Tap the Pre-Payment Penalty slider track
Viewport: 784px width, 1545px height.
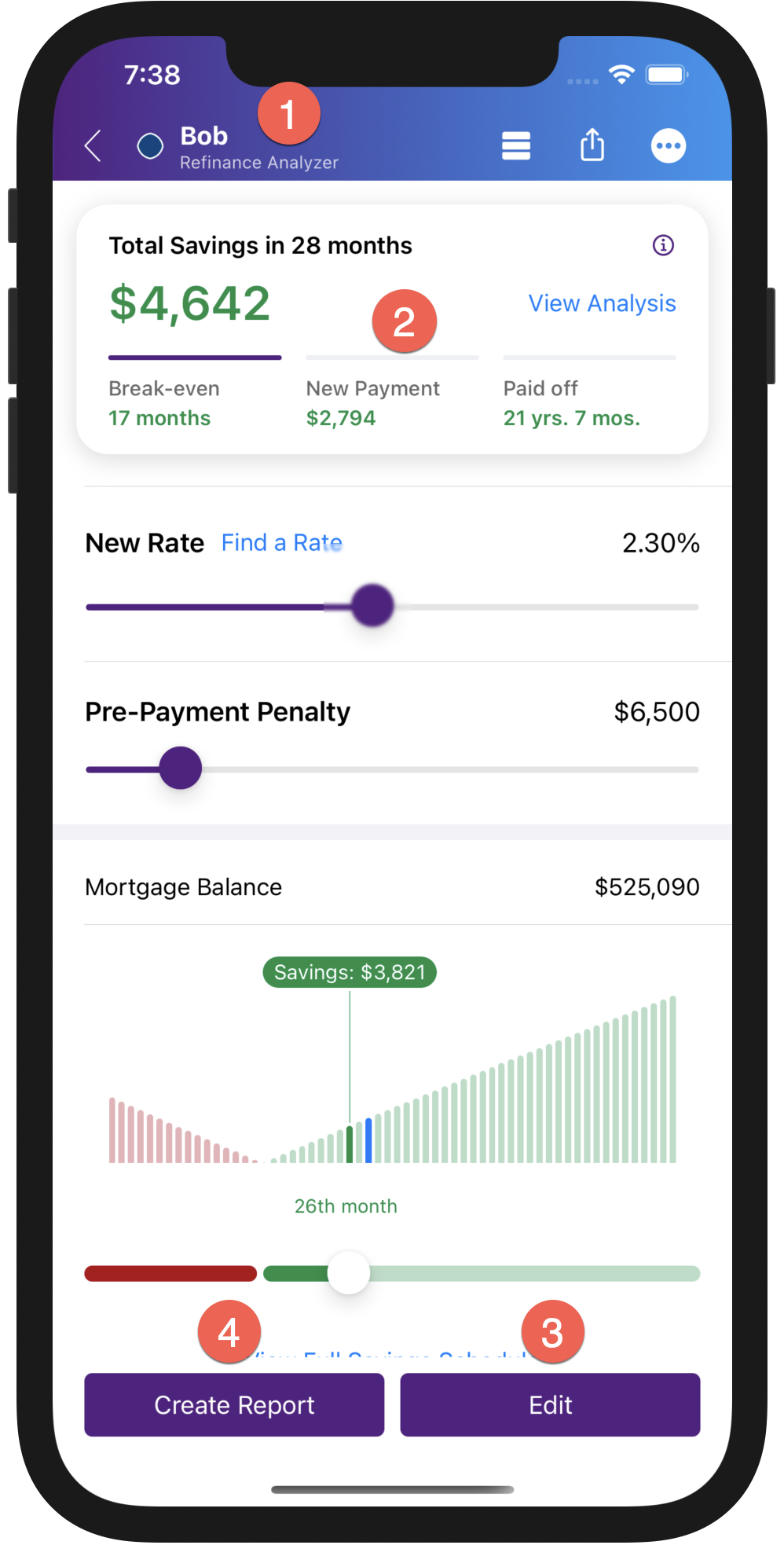[x=392, y=769]
